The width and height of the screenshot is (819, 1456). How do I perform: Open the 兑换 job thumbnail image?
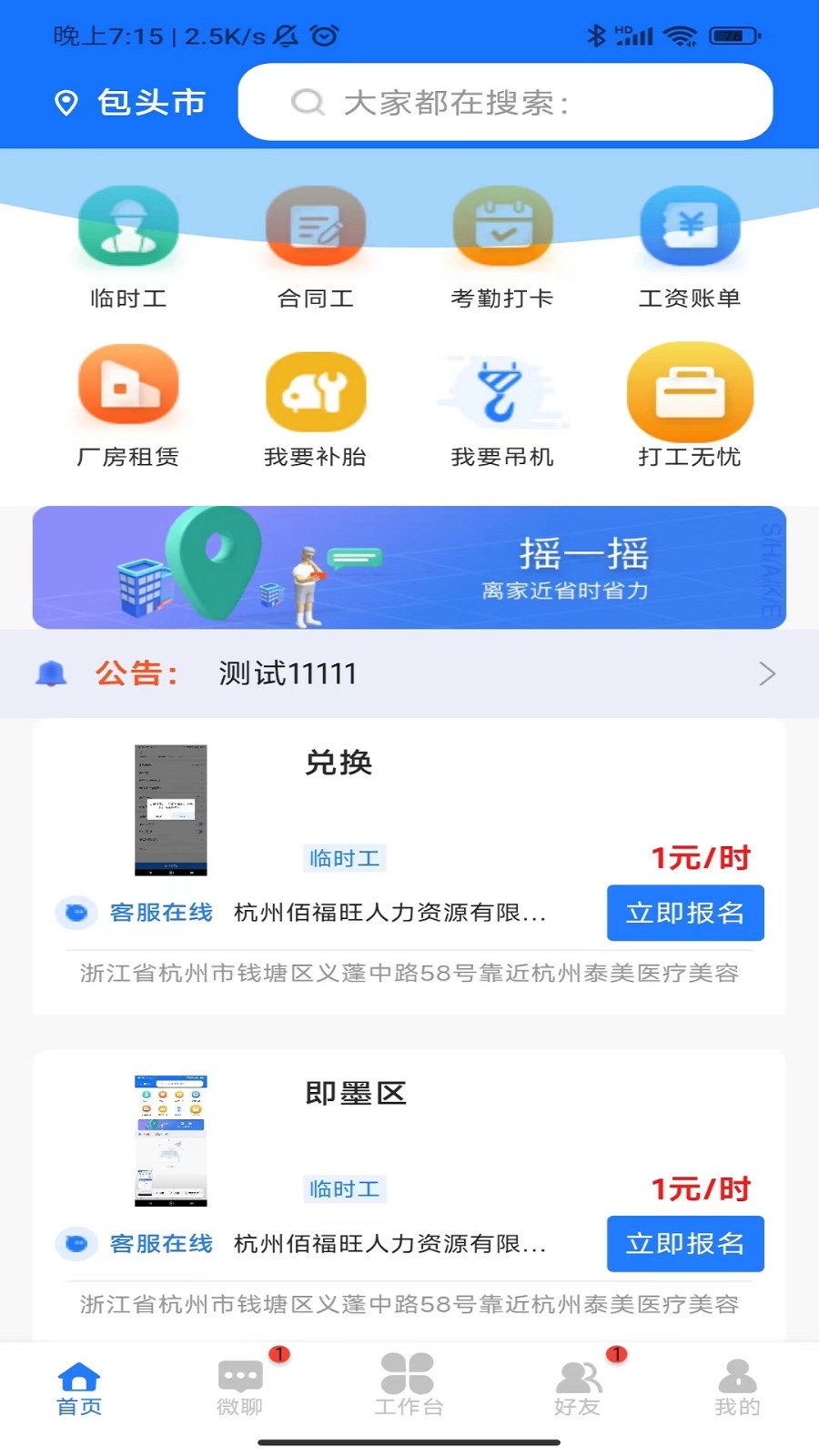point(171,810)
